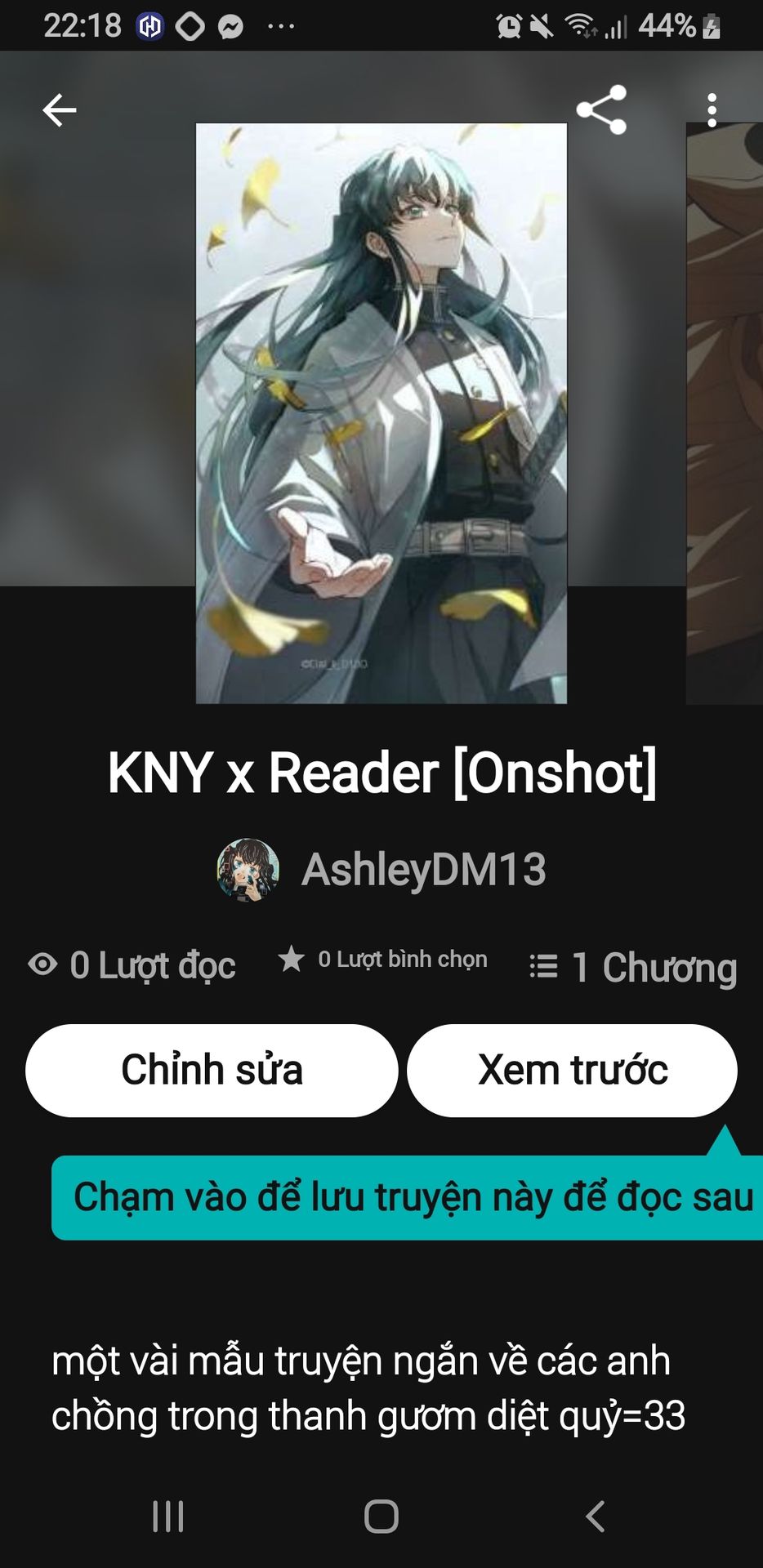Go to the home screen
The width and height of the screenshot is (763, 1568).
click(381, 1517)
